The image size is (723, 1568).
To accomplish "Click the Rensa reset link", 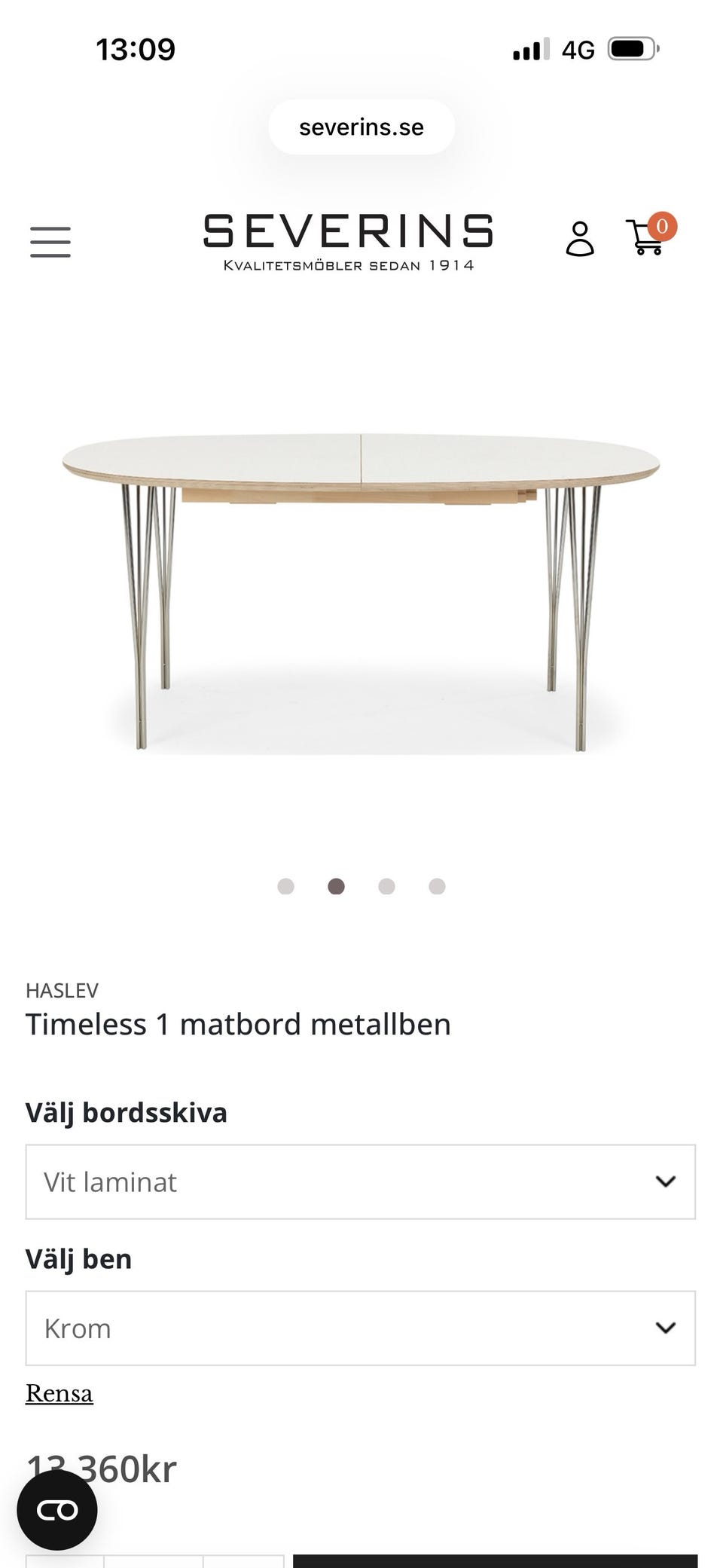I will pyautogui.click(x=59, y=1392).
